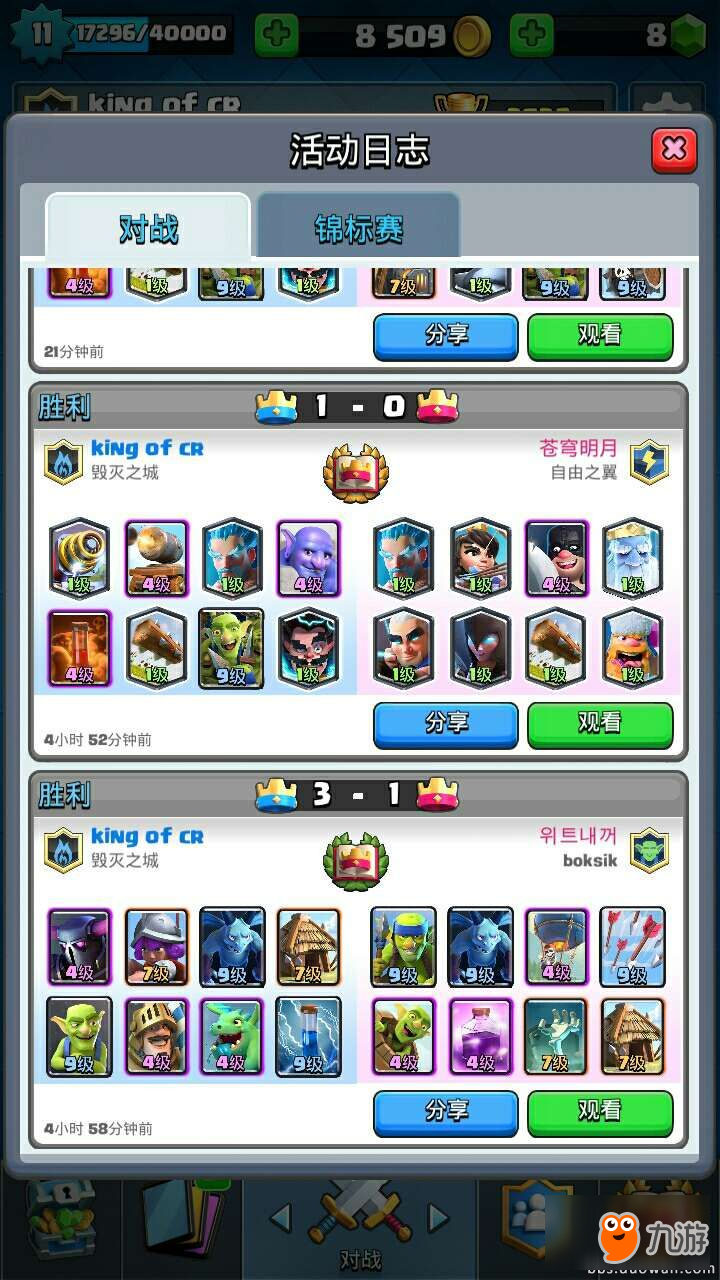Close the 活动日志 activity log dialog
The image size is (720, 1280).
click(x=674, y=150)
